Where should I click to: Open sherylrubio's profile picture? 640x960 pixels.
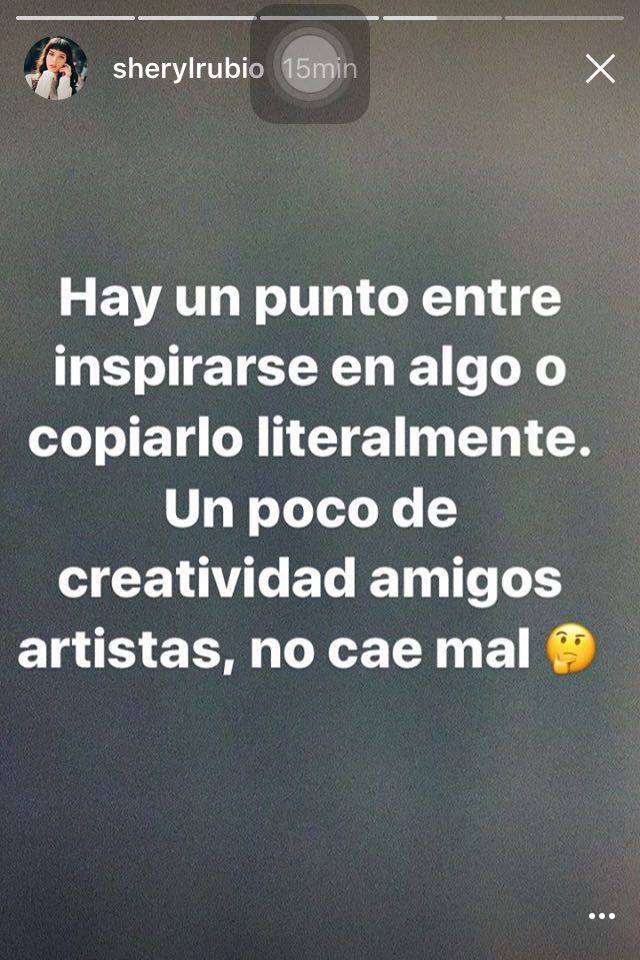(55, 68)
